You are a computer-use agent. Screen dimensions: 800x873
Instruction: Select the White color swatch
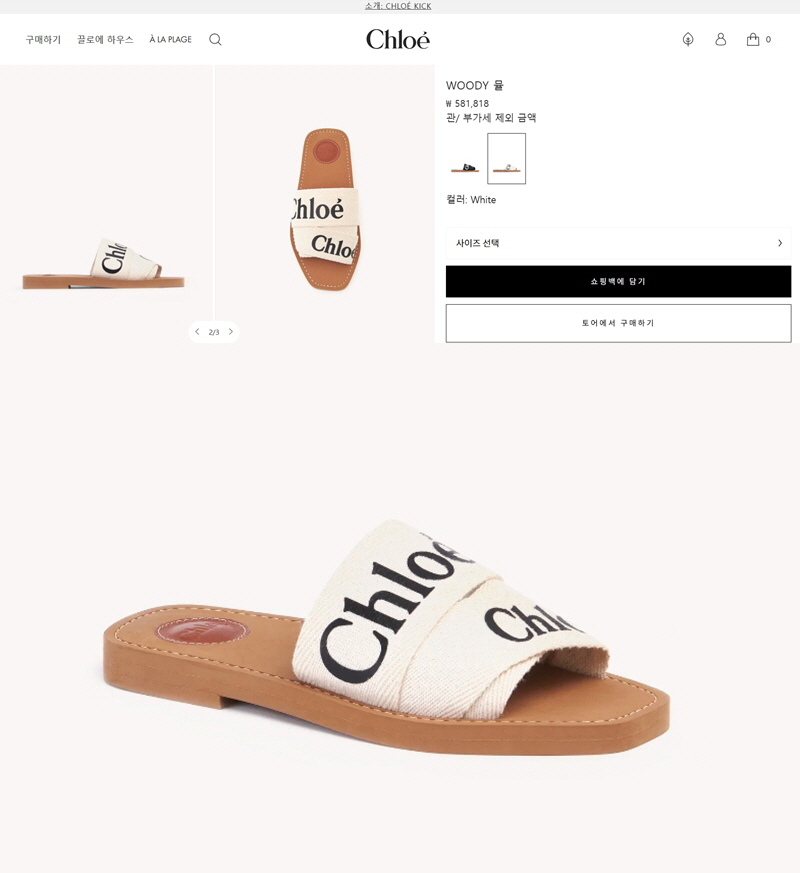click(x=507, y=159)
